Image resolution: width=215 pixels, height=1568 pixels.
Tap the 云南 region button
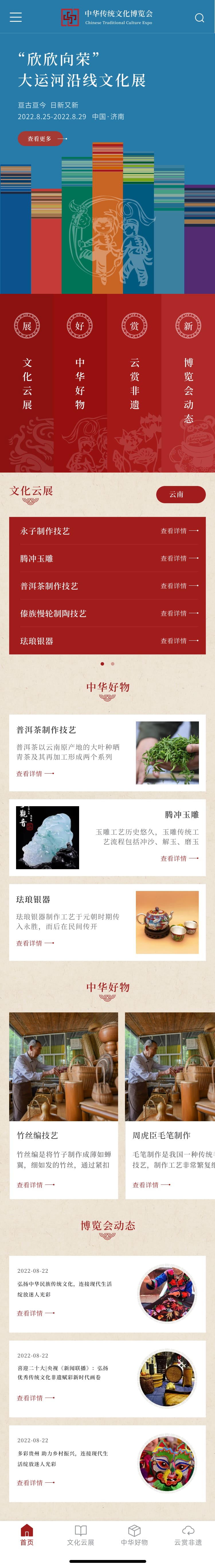(x=180, y=494)
